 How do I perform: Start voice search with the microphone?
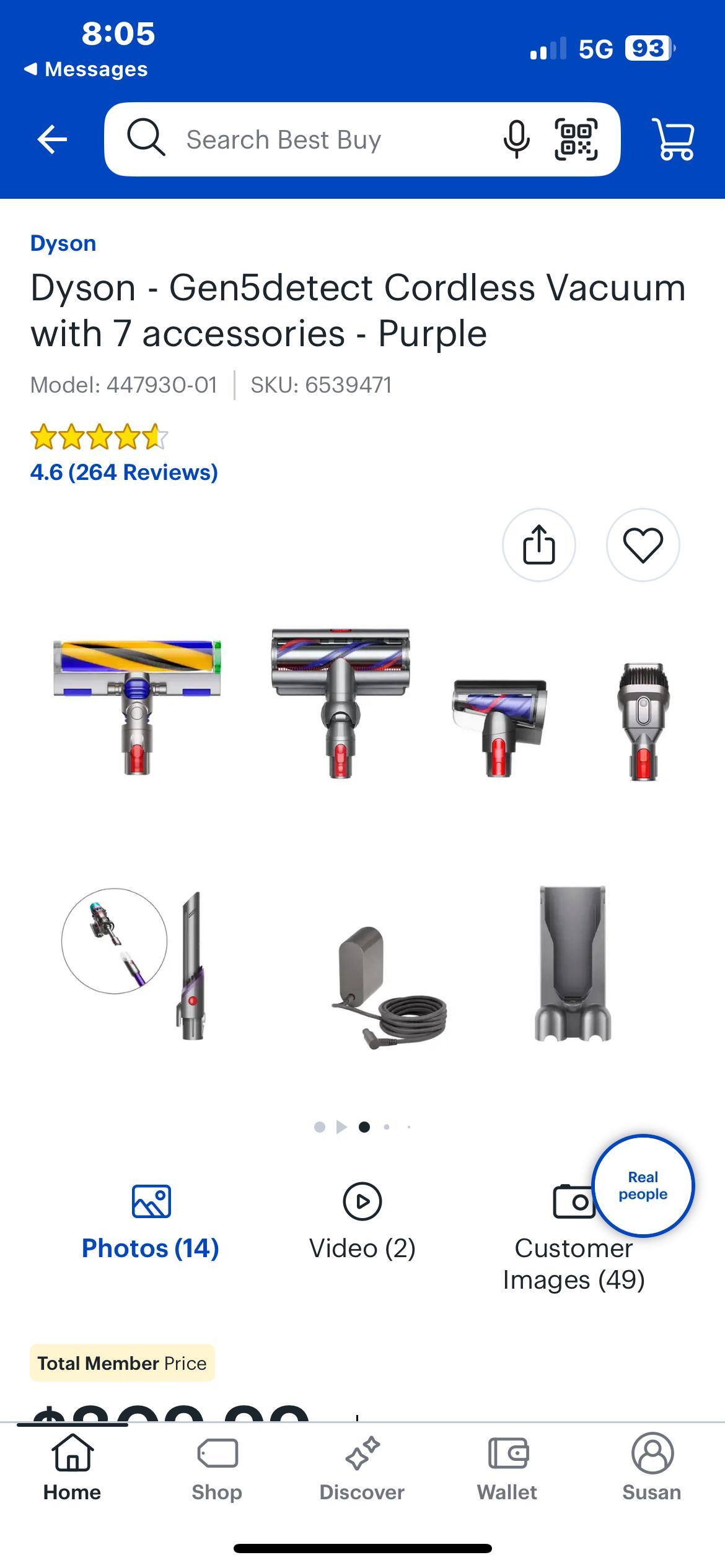tap(516, 139)
